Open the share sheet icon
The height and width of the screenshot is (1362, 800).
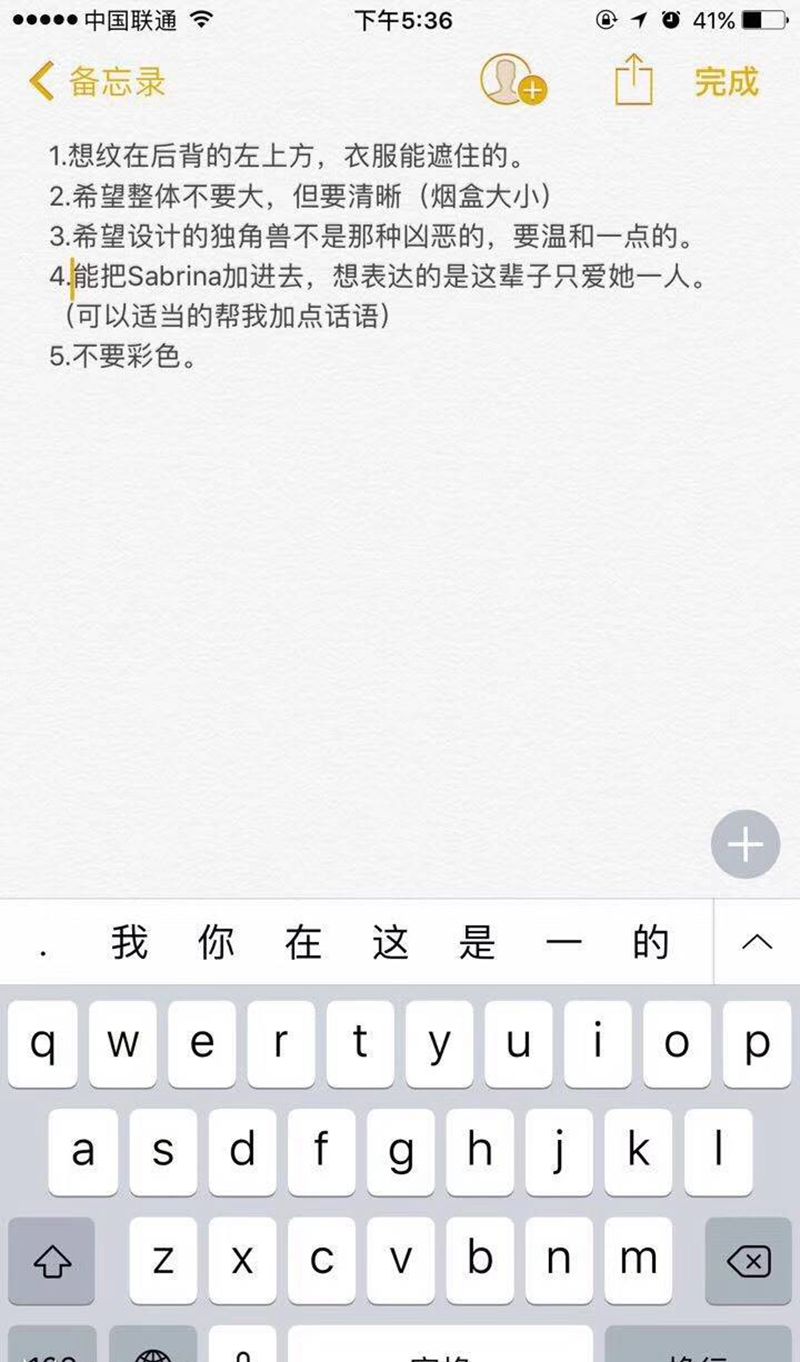(x=633, y=80)
